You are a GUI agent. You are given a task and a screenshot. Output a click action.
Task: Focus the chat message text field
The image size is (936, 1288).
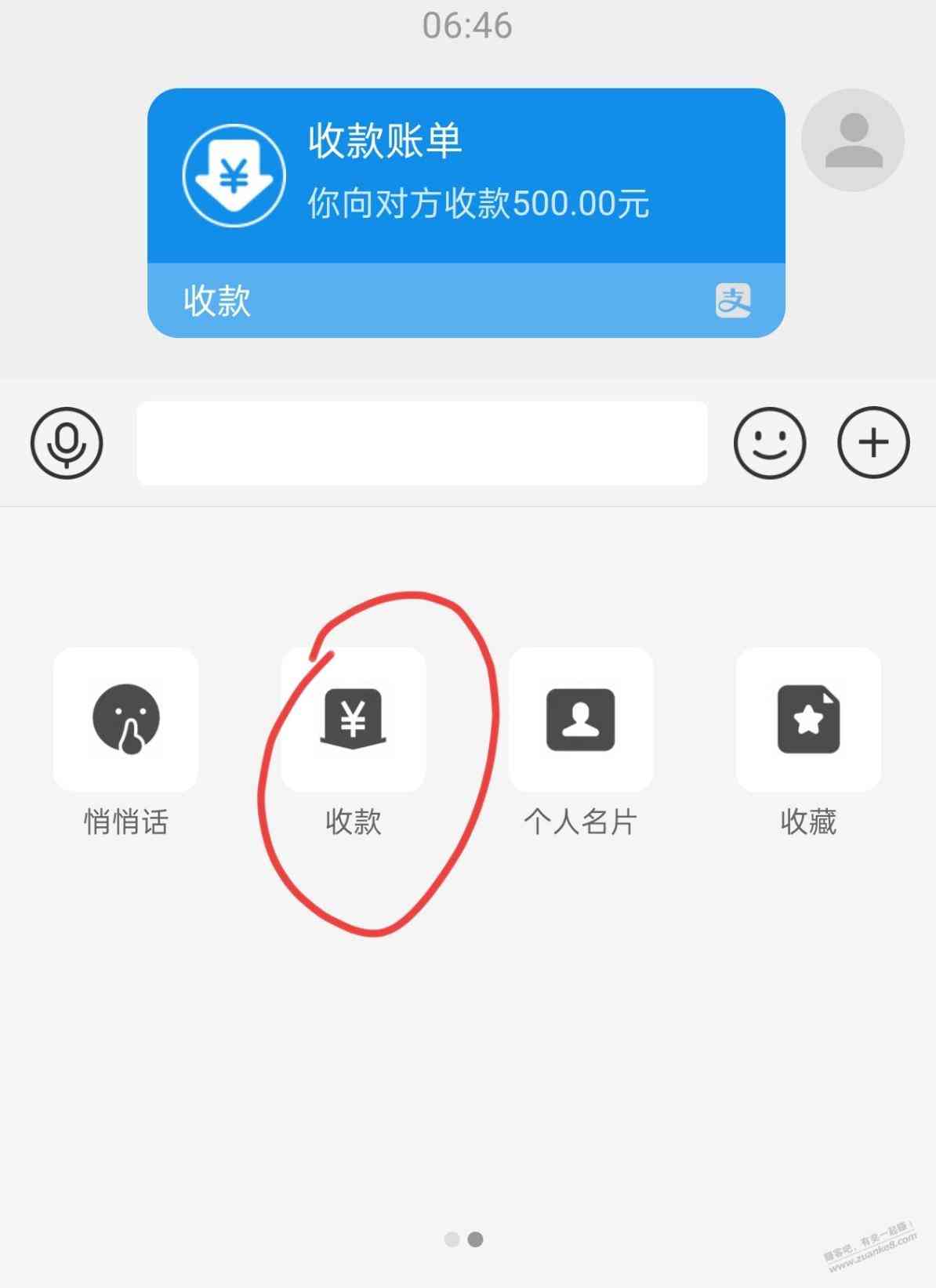(x=422, y=443)
